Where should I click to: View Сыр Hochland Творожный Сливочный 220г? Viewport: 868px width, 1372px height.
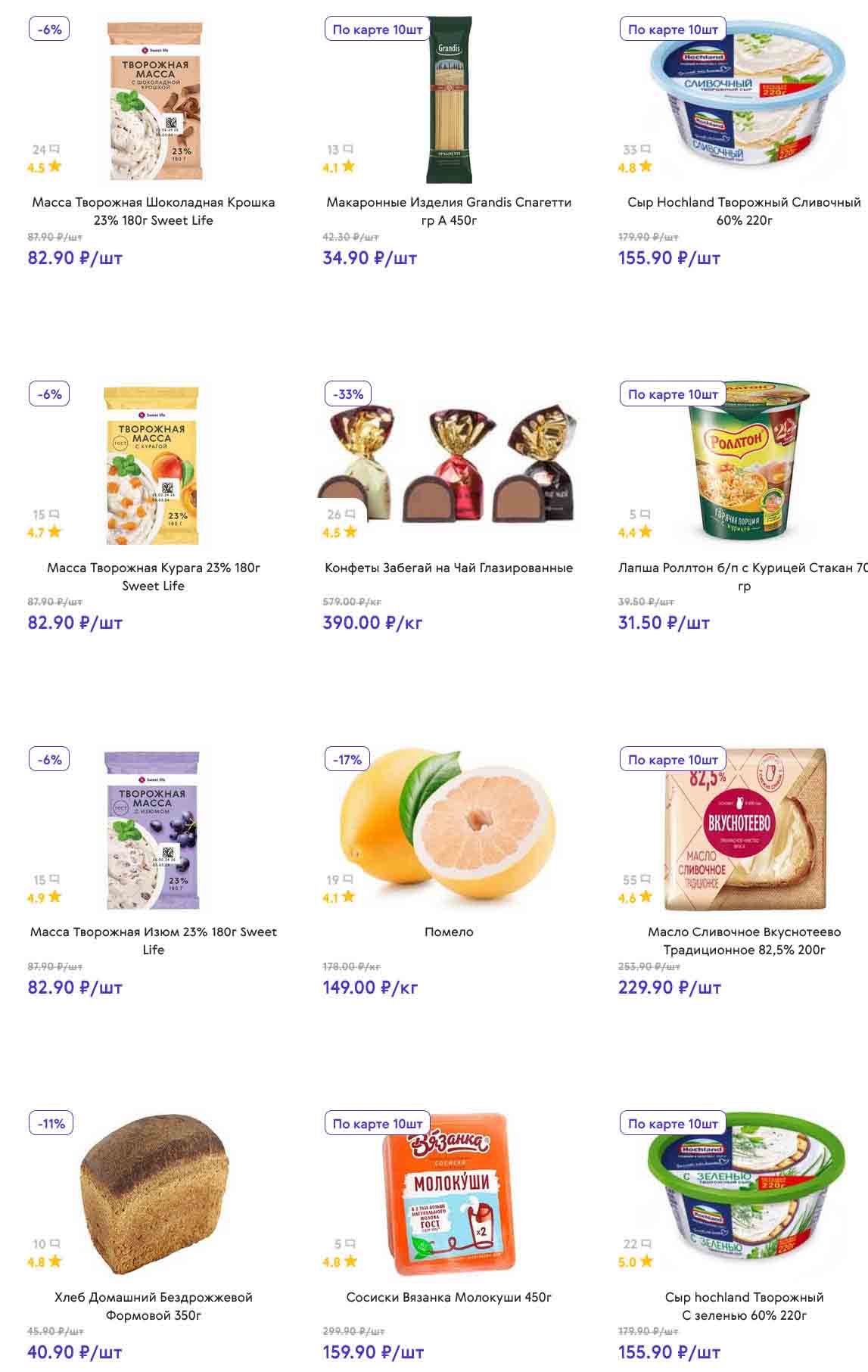click(x=744, y=211)
